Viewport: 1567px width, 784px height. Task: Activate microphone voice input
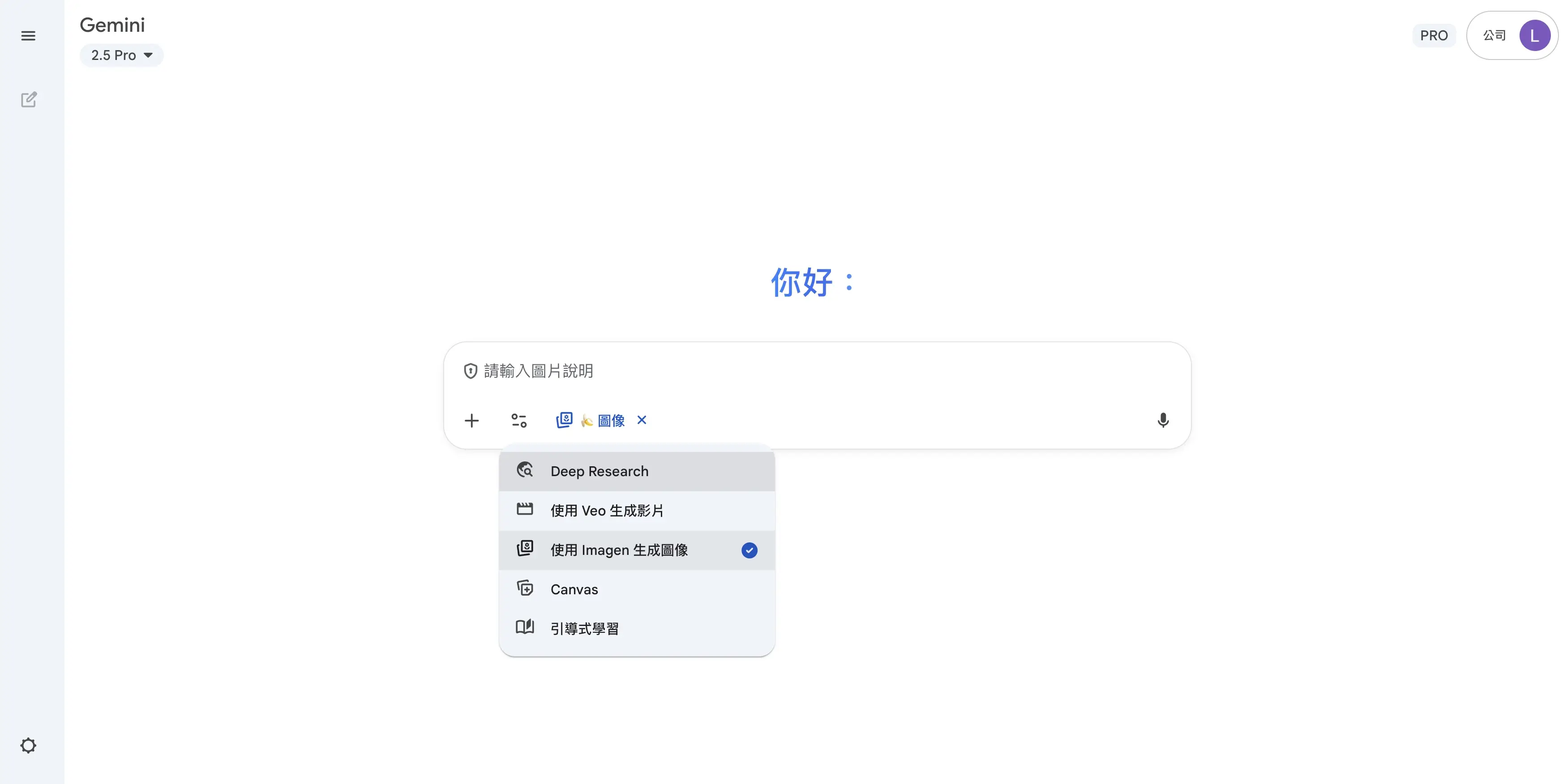pyautogui.click(x=1162, y=421)
